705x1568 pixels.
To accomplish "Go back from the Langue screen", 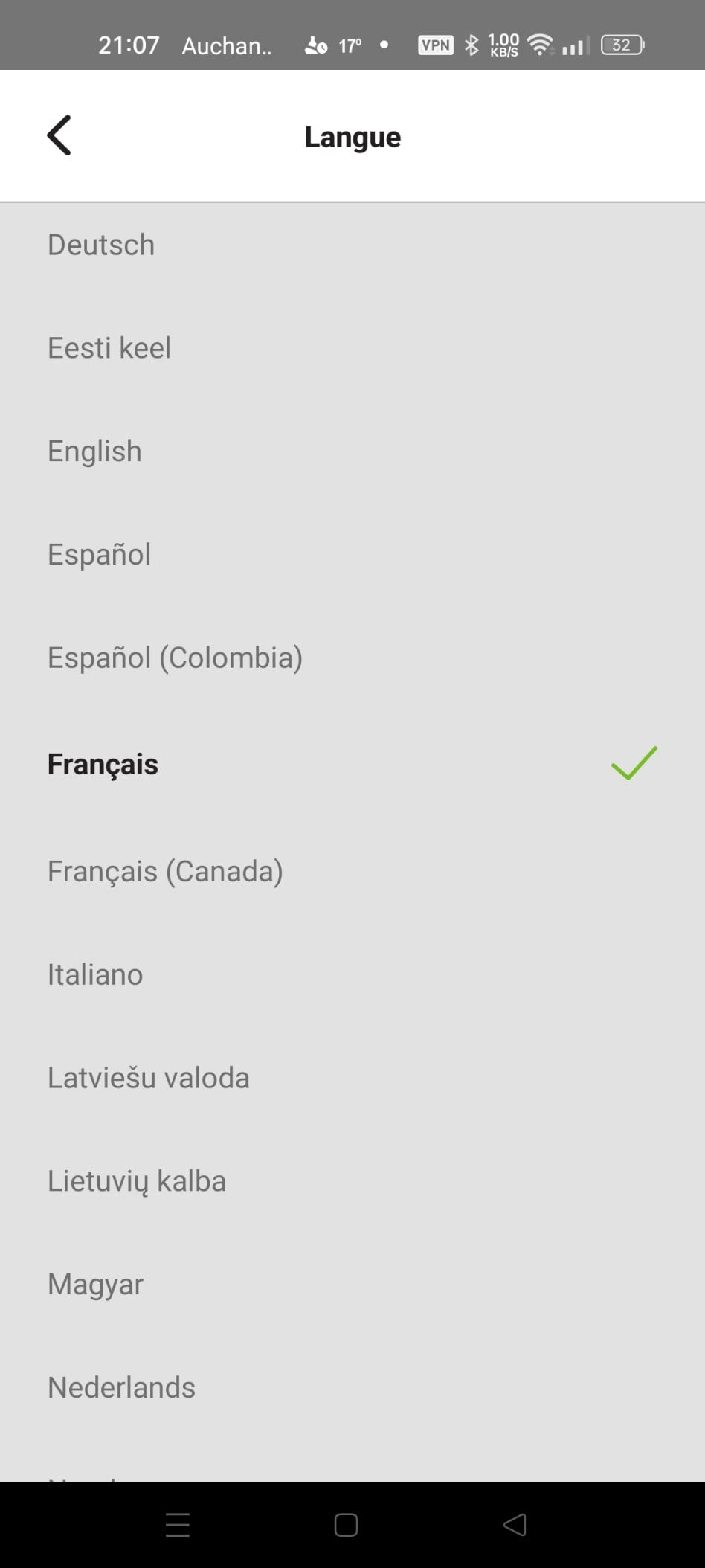I will (59, 135).
